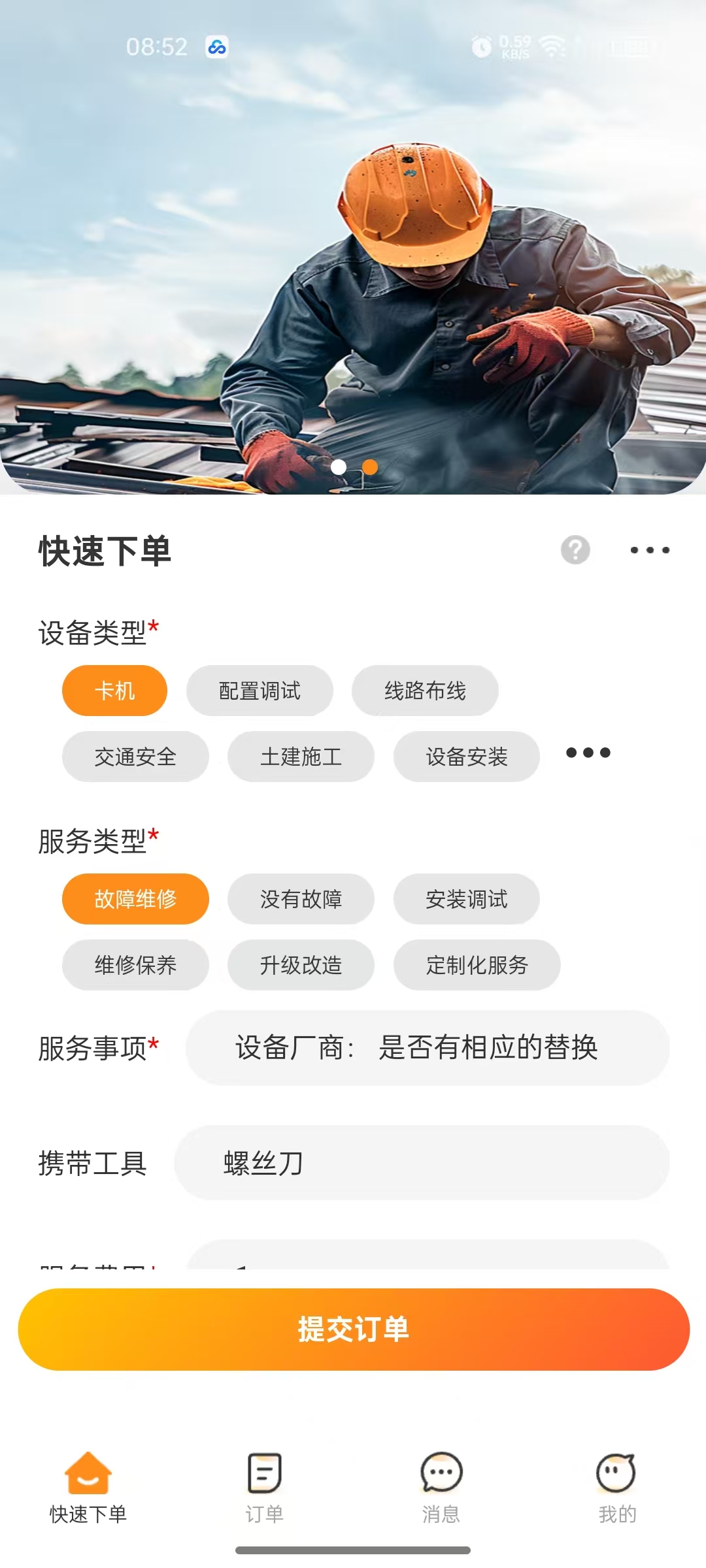Show more device types via three dots
This screenshot has width=706, height=1568.
(588, 753)
